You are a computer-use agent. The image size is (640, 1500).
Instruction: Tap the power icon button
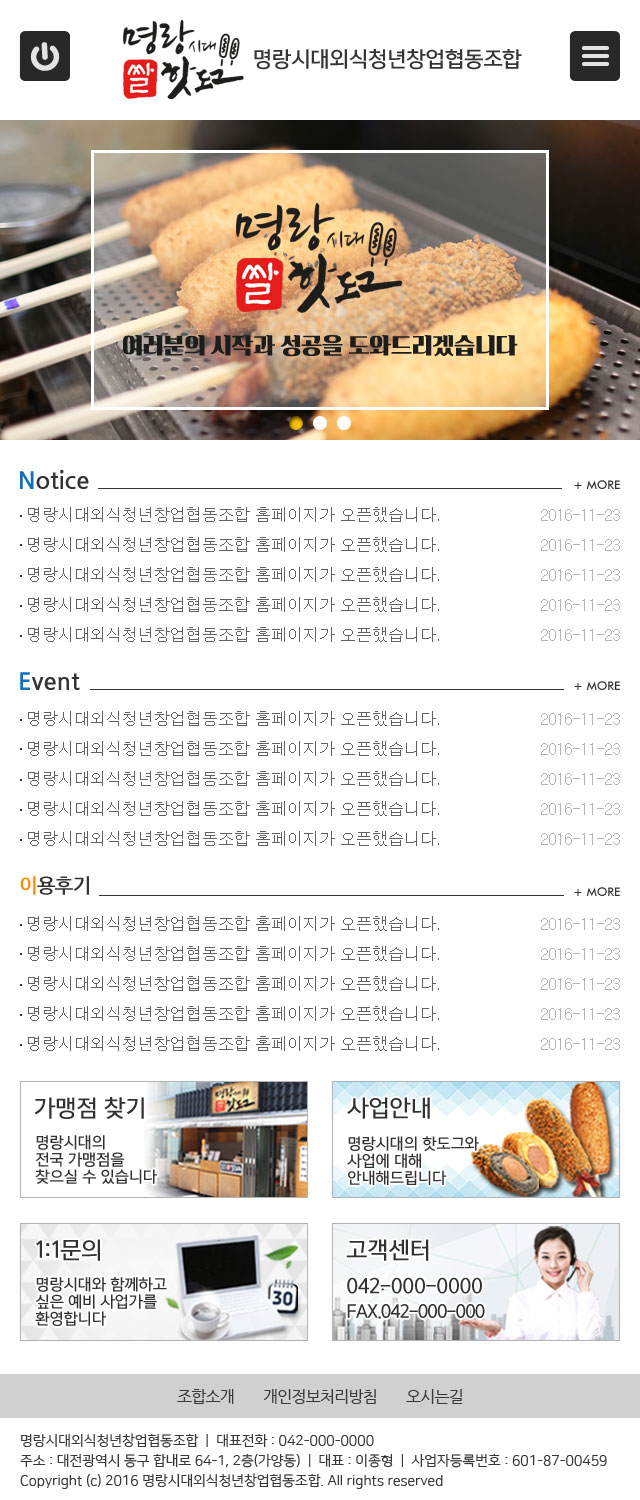pyautogui.click(x=45, y=56)
